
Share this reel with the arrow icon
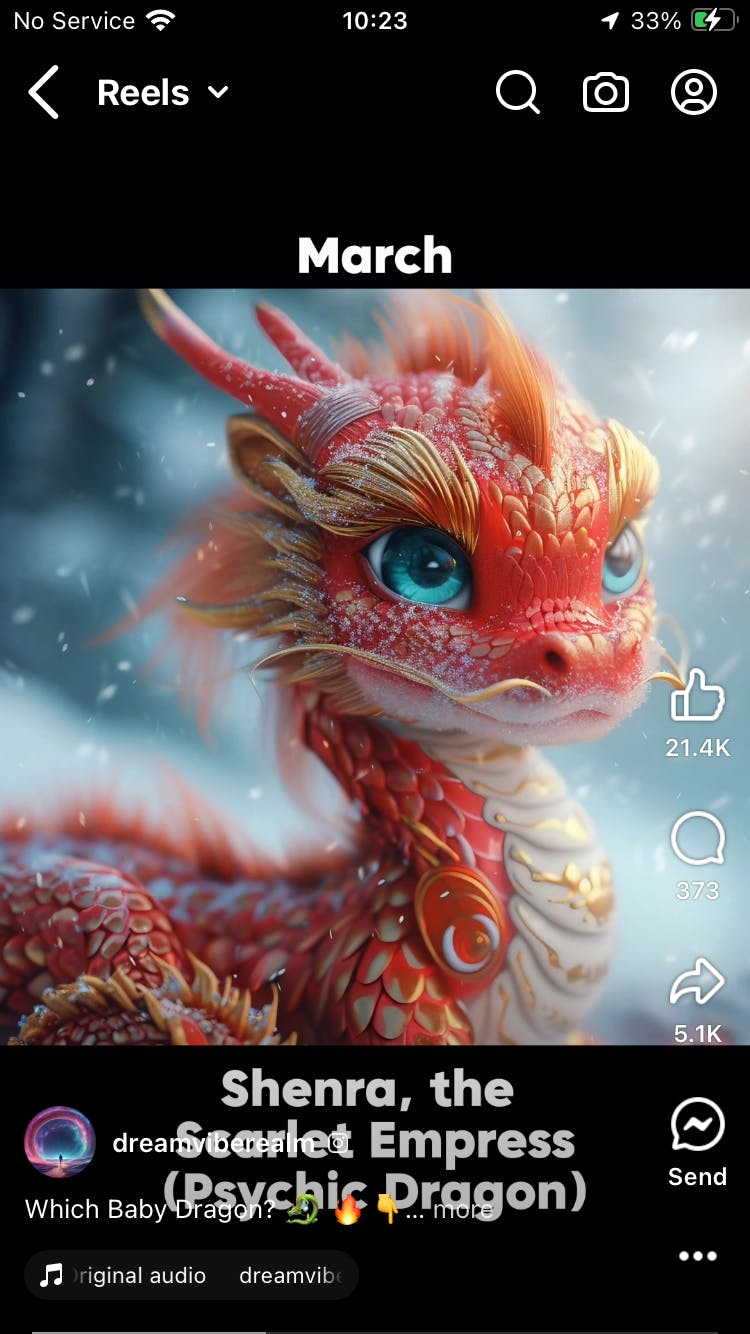pyautogui.click(x=696, y=982)
